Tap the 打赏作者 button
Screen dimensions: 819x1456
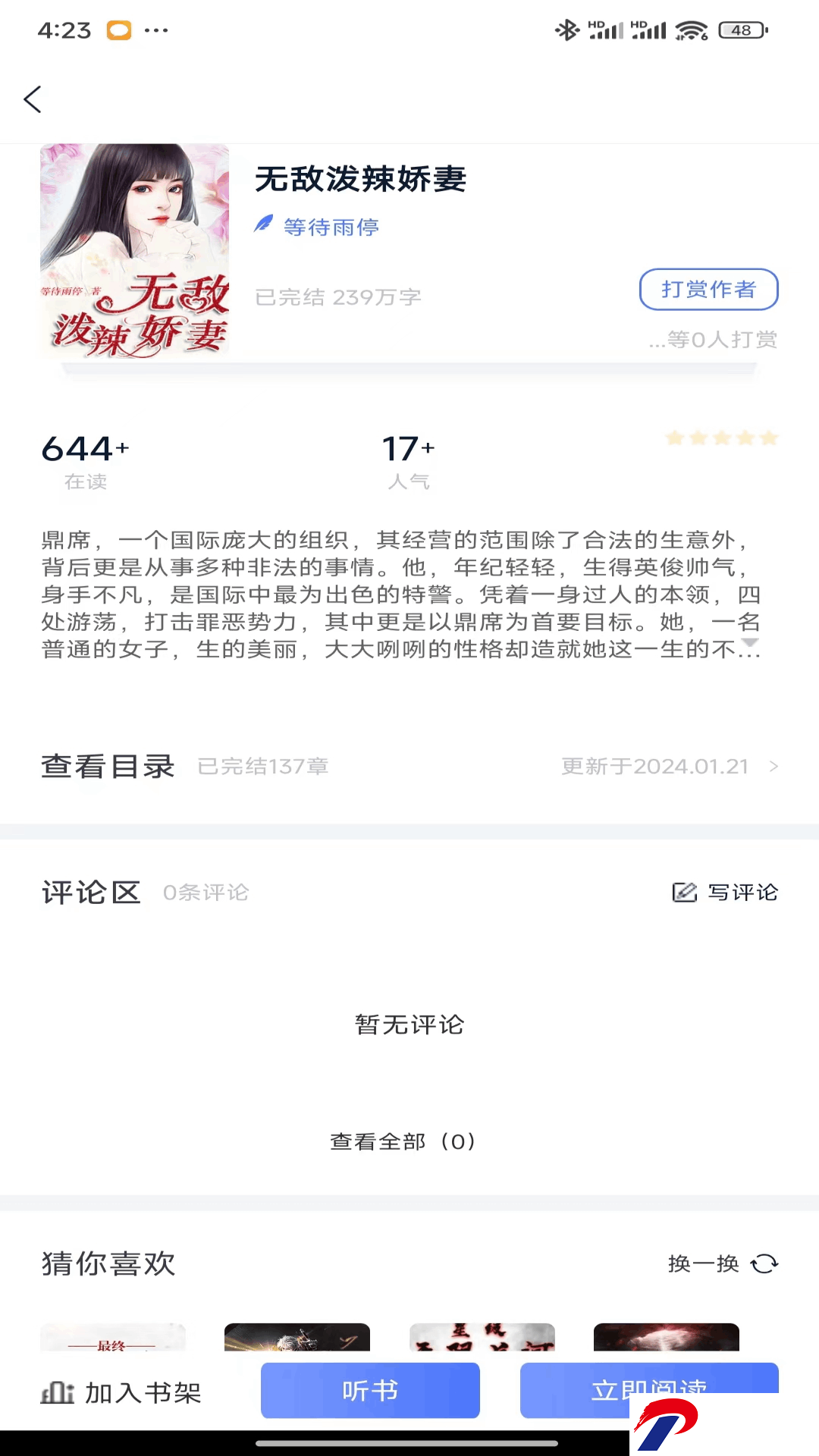pyautogui.click(x=708, y=289)
